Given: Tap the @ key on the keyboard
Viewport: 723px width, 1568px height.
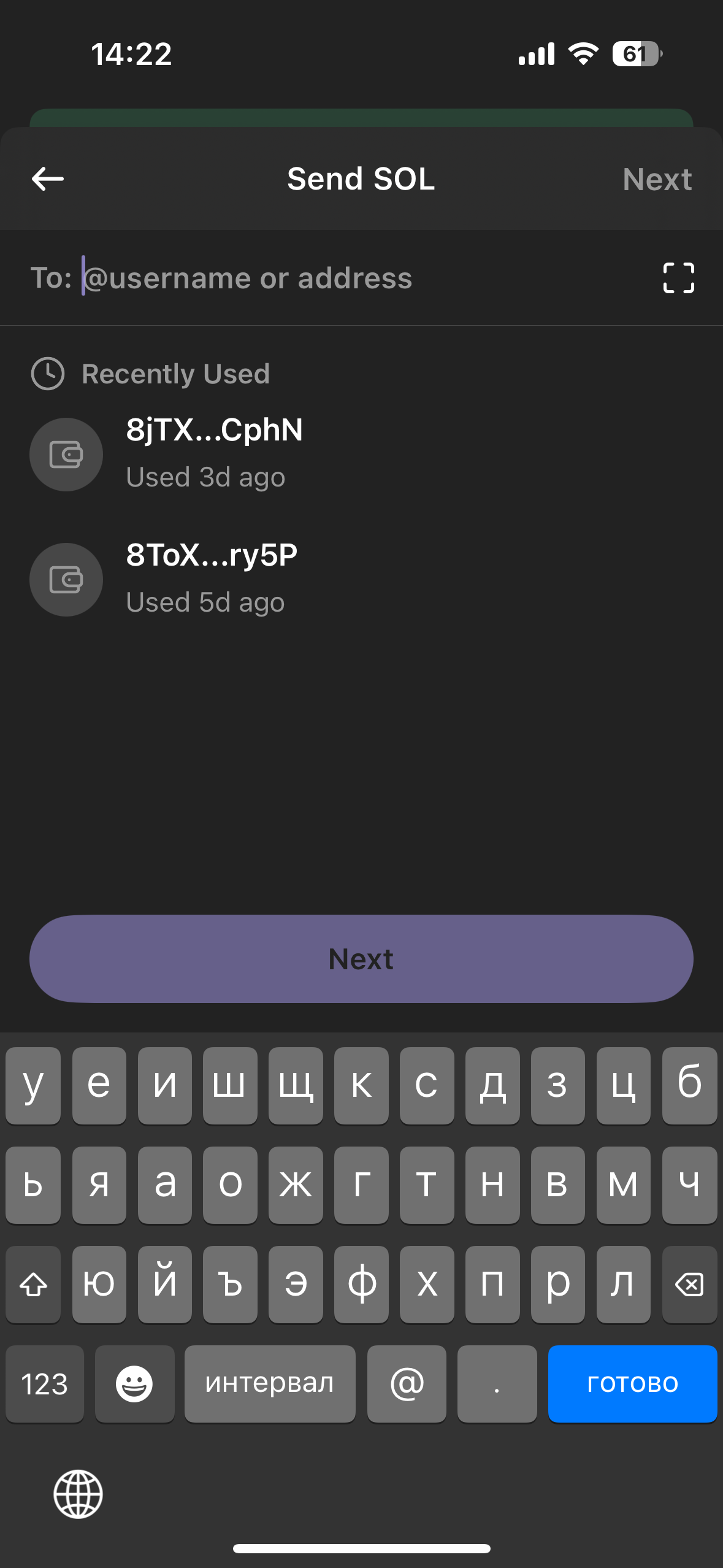Looking at the screenshot, I should 407,1383.
